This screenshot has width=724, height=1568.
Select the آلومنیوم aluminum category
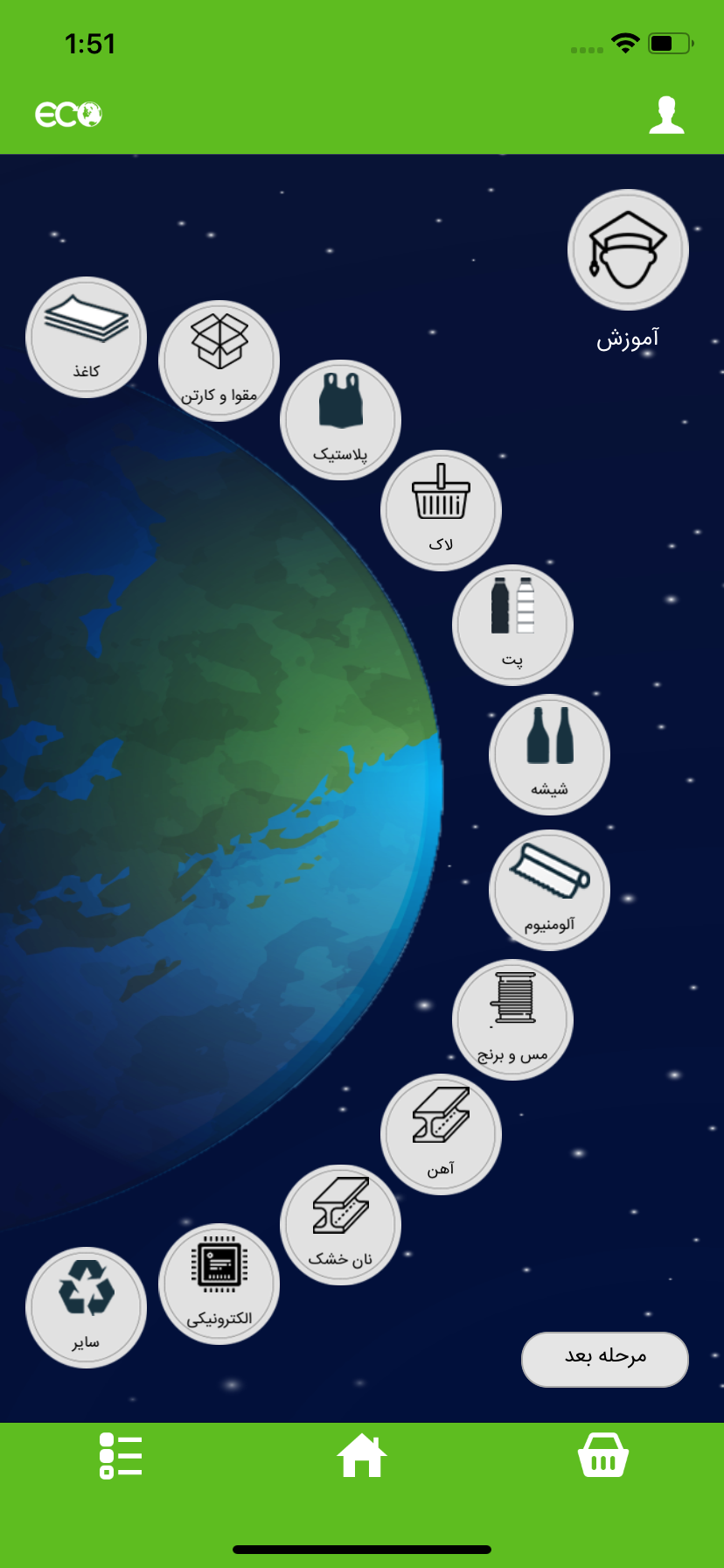point(549,890)
